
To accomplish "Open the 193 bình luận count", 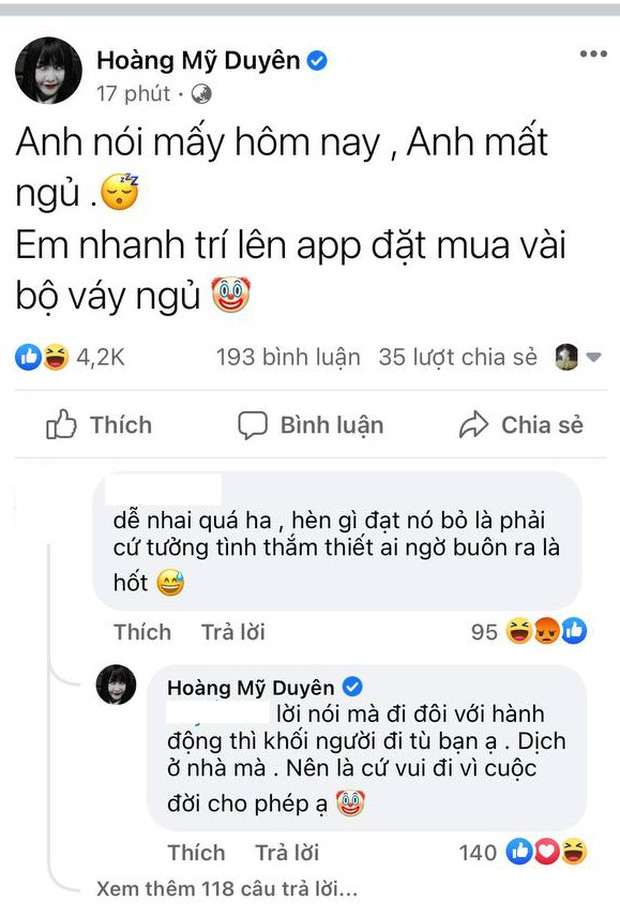I will (x=288, y=357).
